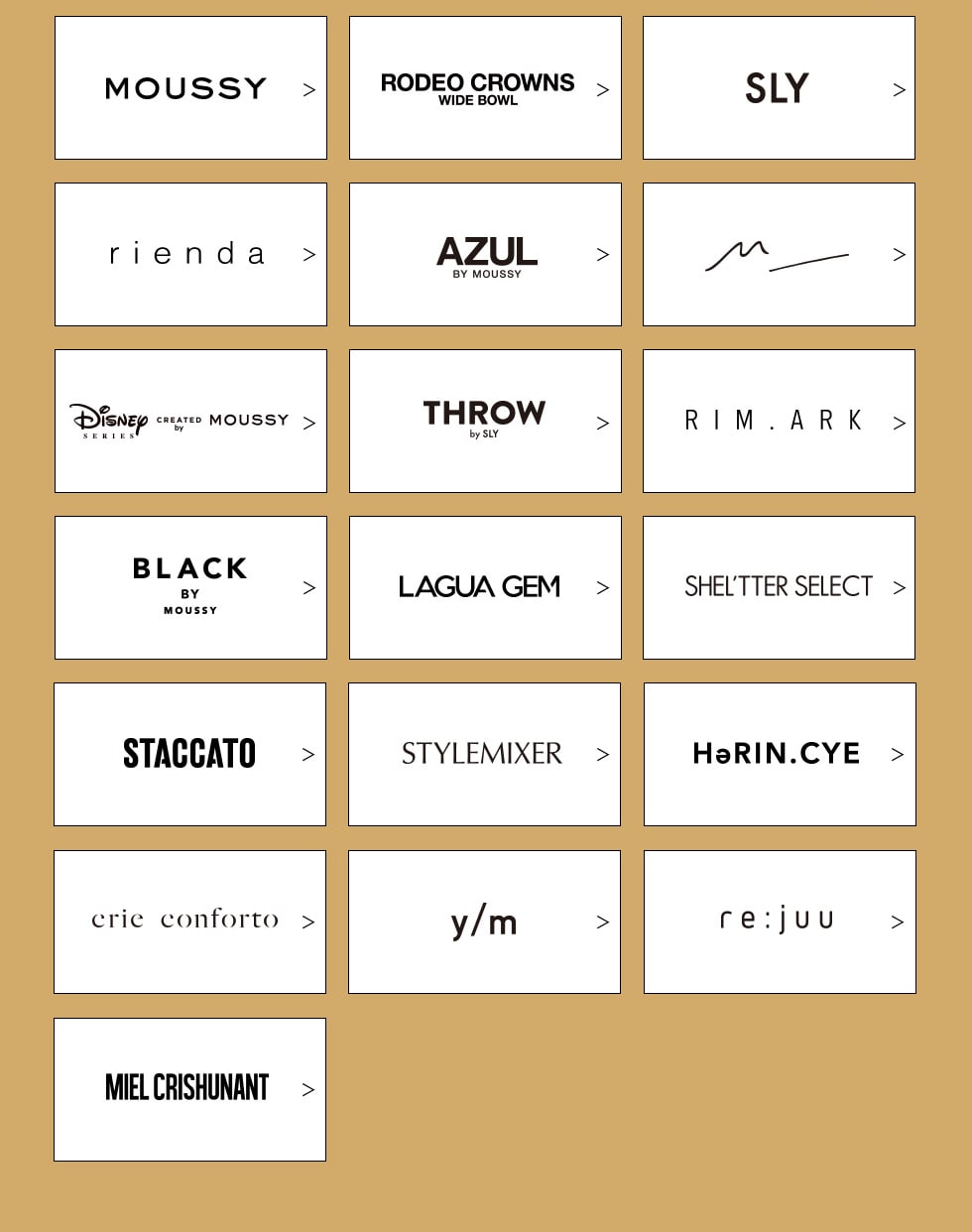Screen dimensions: 972x1232
Task: Open the handwritten signature logo brand tile
Action: [x=779, y=255]
